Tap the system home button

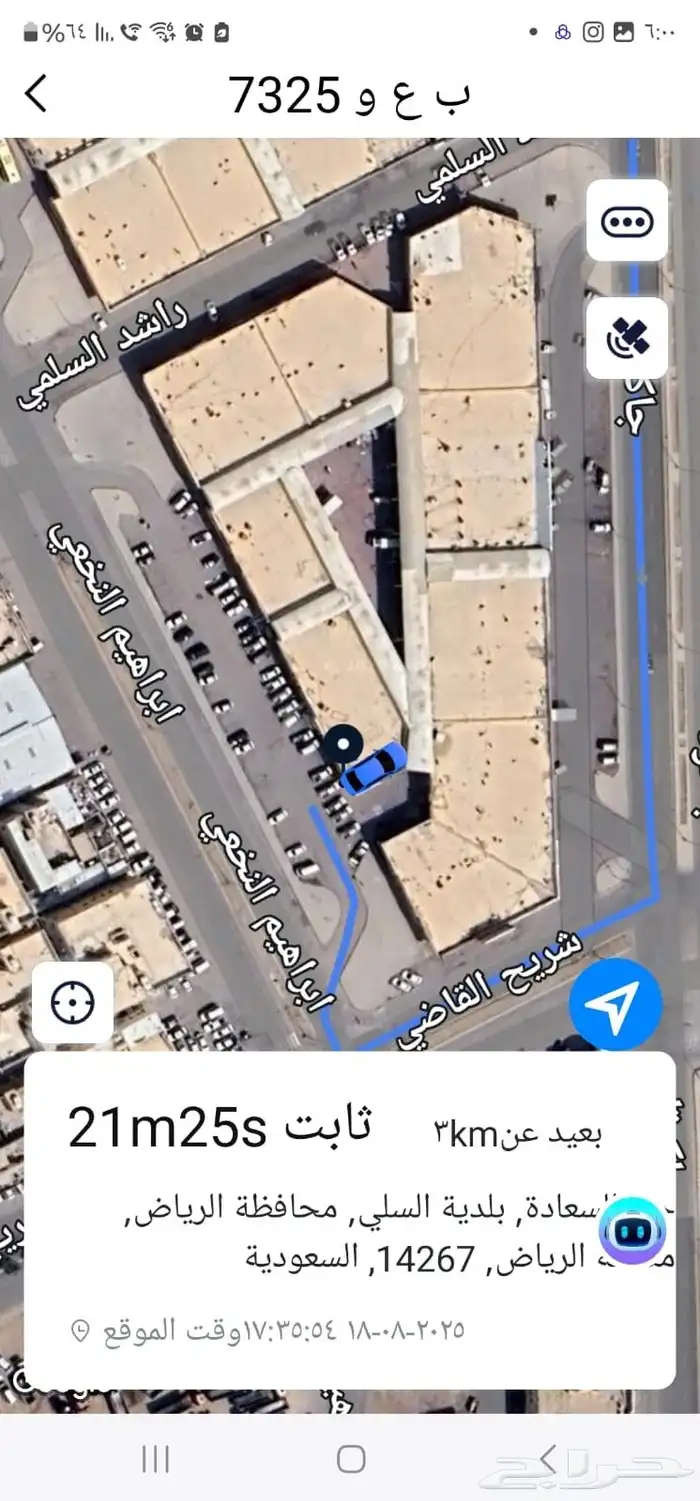point(351,1459)
